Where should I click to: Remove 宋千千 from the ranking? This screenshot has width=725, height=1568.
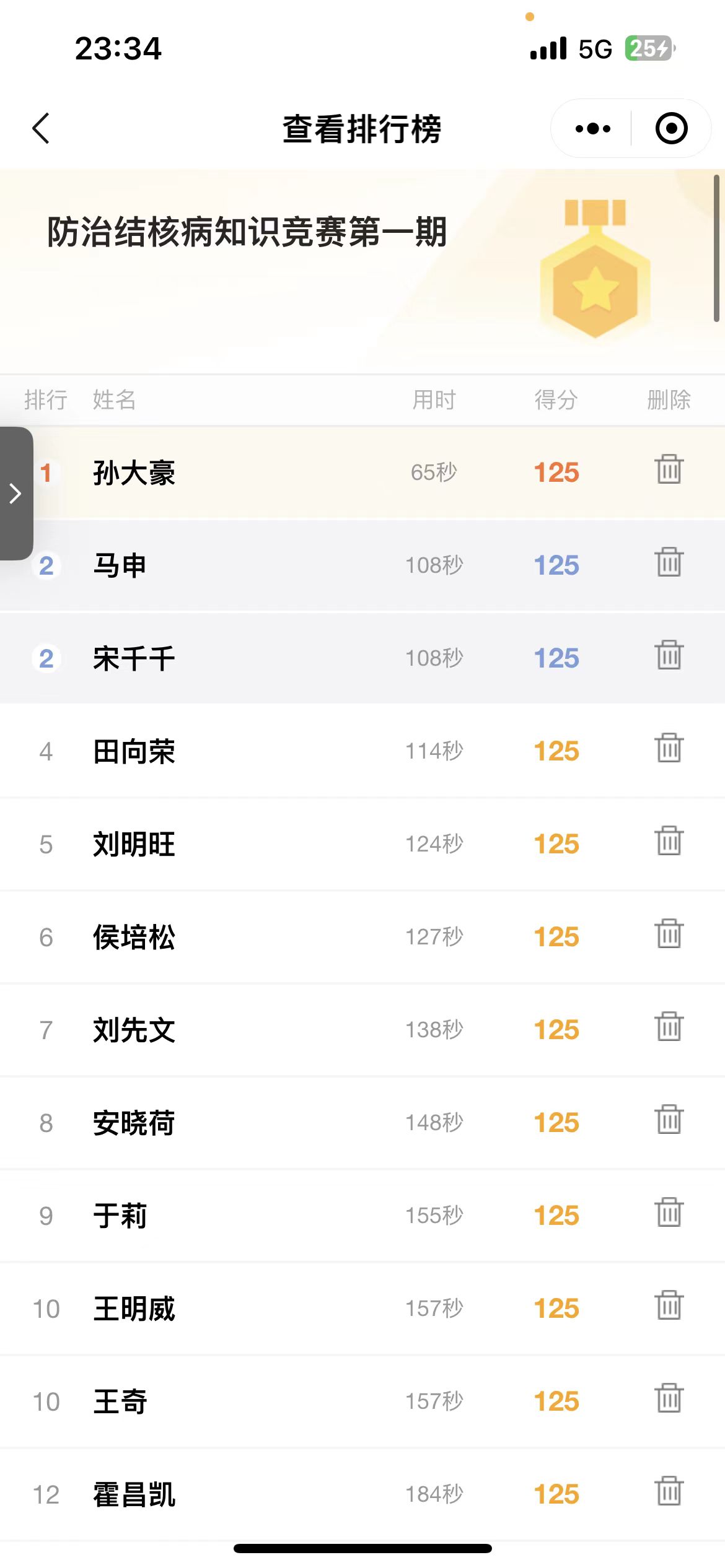pyautogui.click(x=669, y=655)
